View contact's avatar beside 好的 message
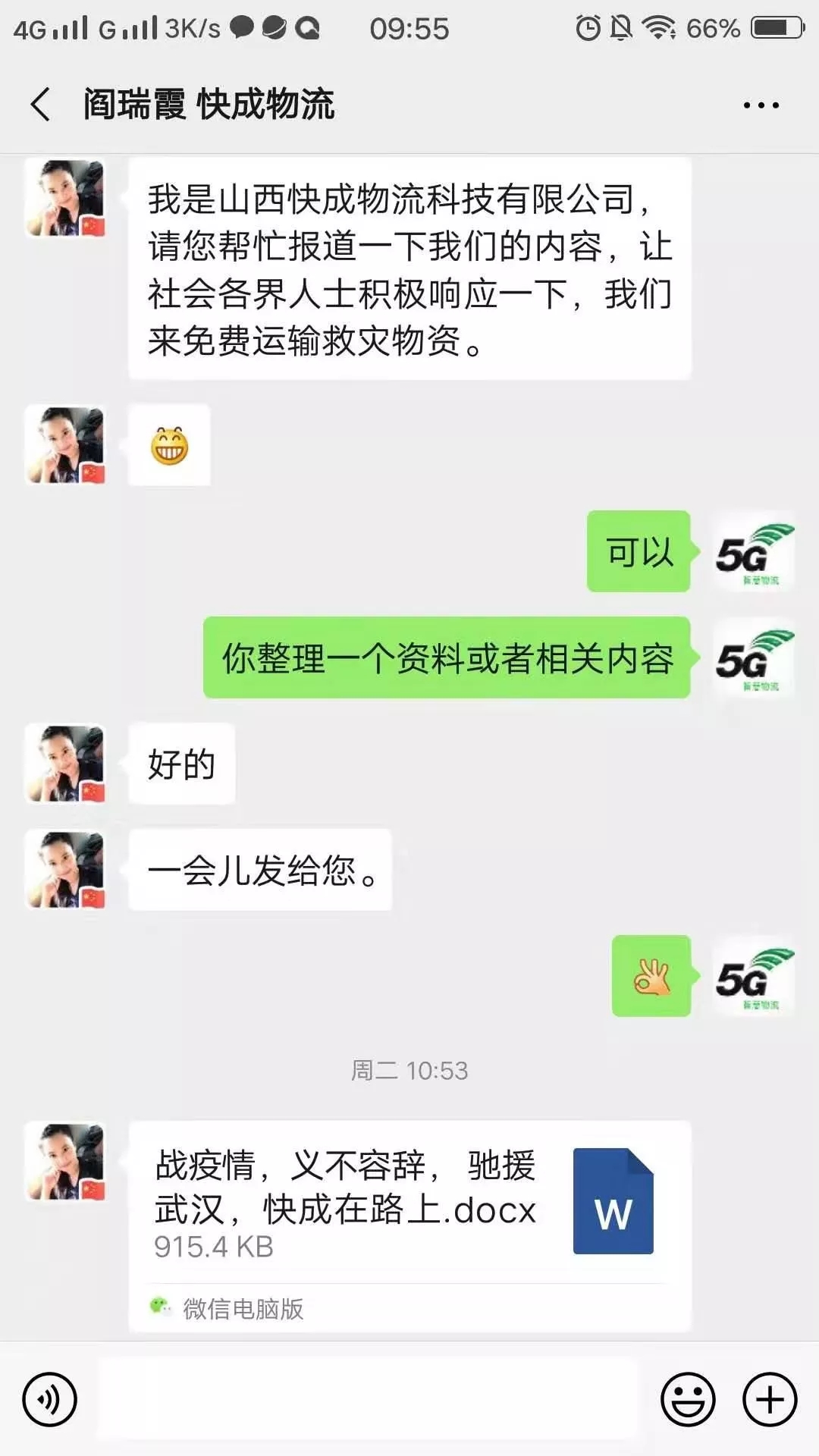Image resolution: width=819 pixels, height=1456 pixels. [x=65, y=764]
